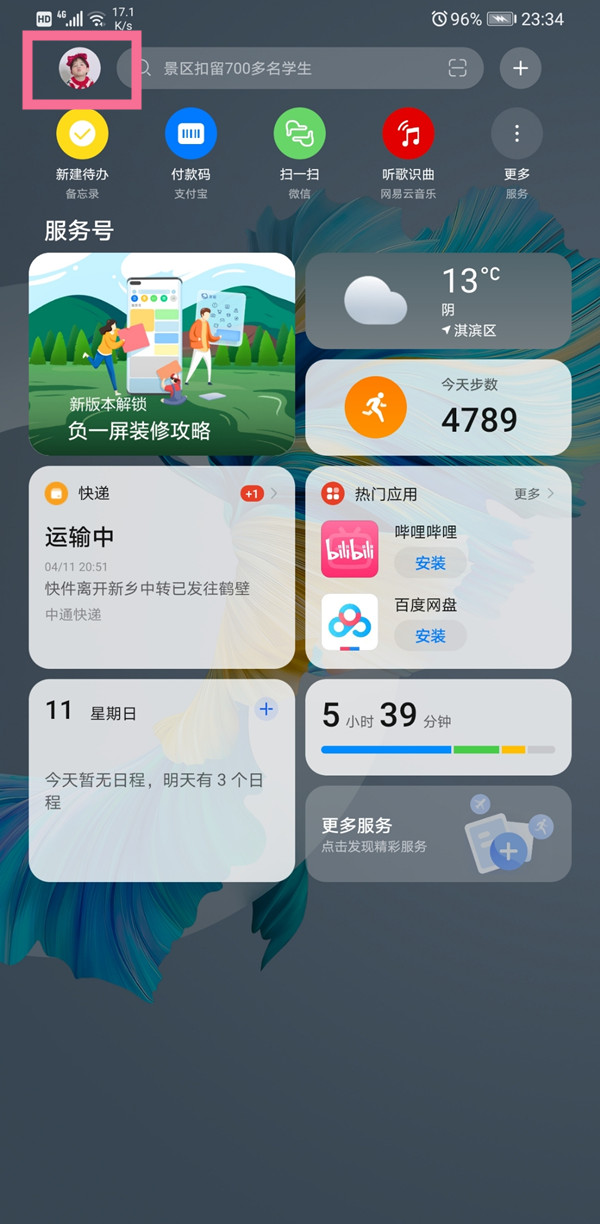Open the 负一屏装修攻略 card
Screen dimensions: 600x1224
[x=162, y=354]
